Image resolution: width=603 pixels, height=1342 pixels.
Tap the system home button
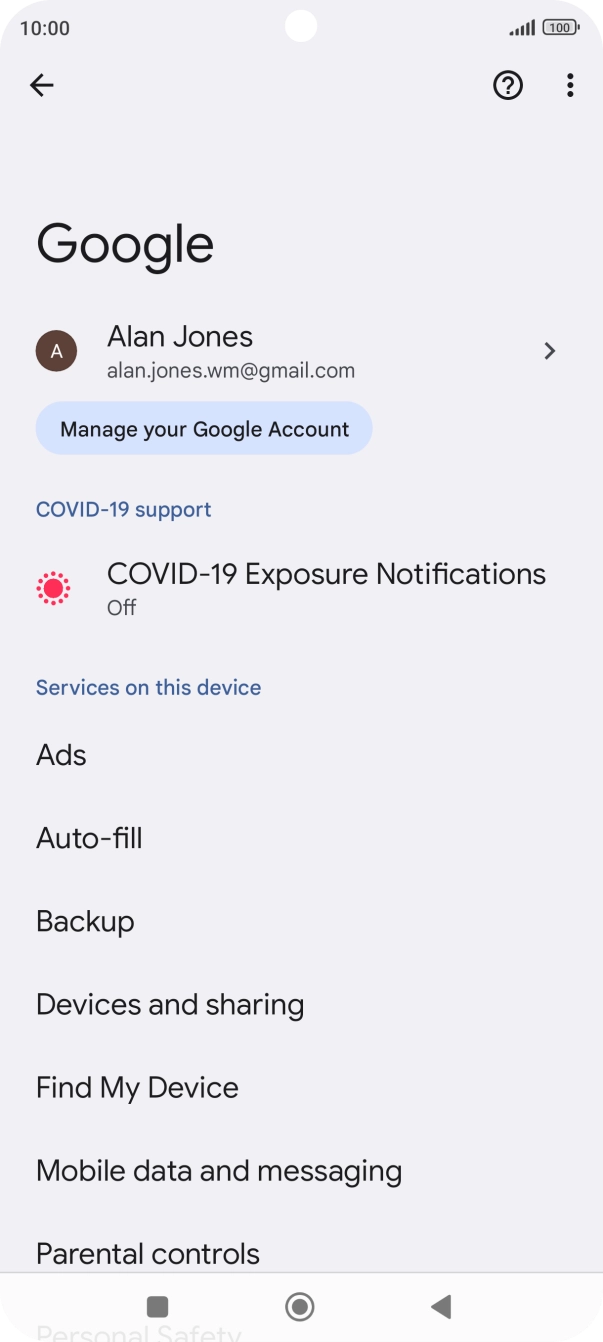point(300,1306)
